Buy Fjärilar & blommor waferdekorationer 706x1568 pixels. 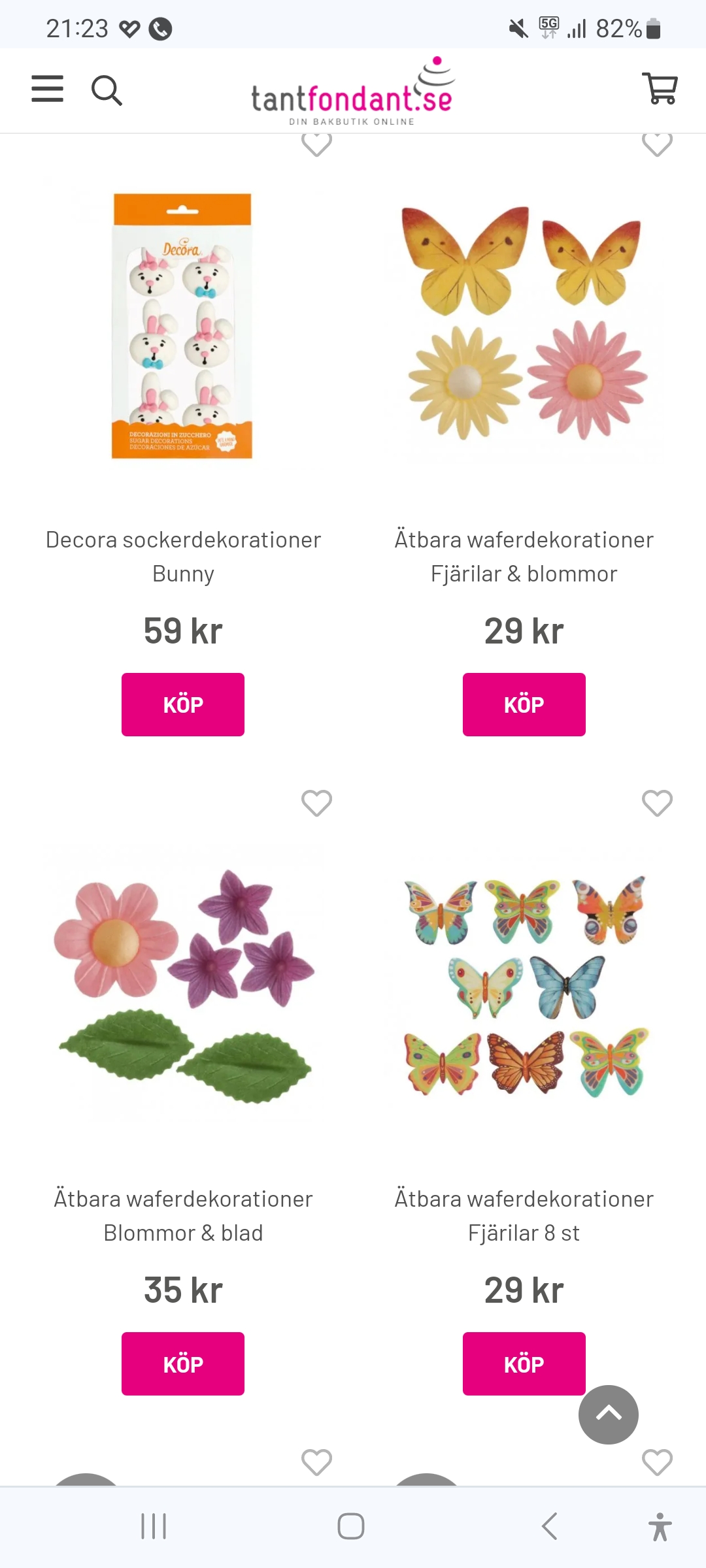click(x=524, y=704)
